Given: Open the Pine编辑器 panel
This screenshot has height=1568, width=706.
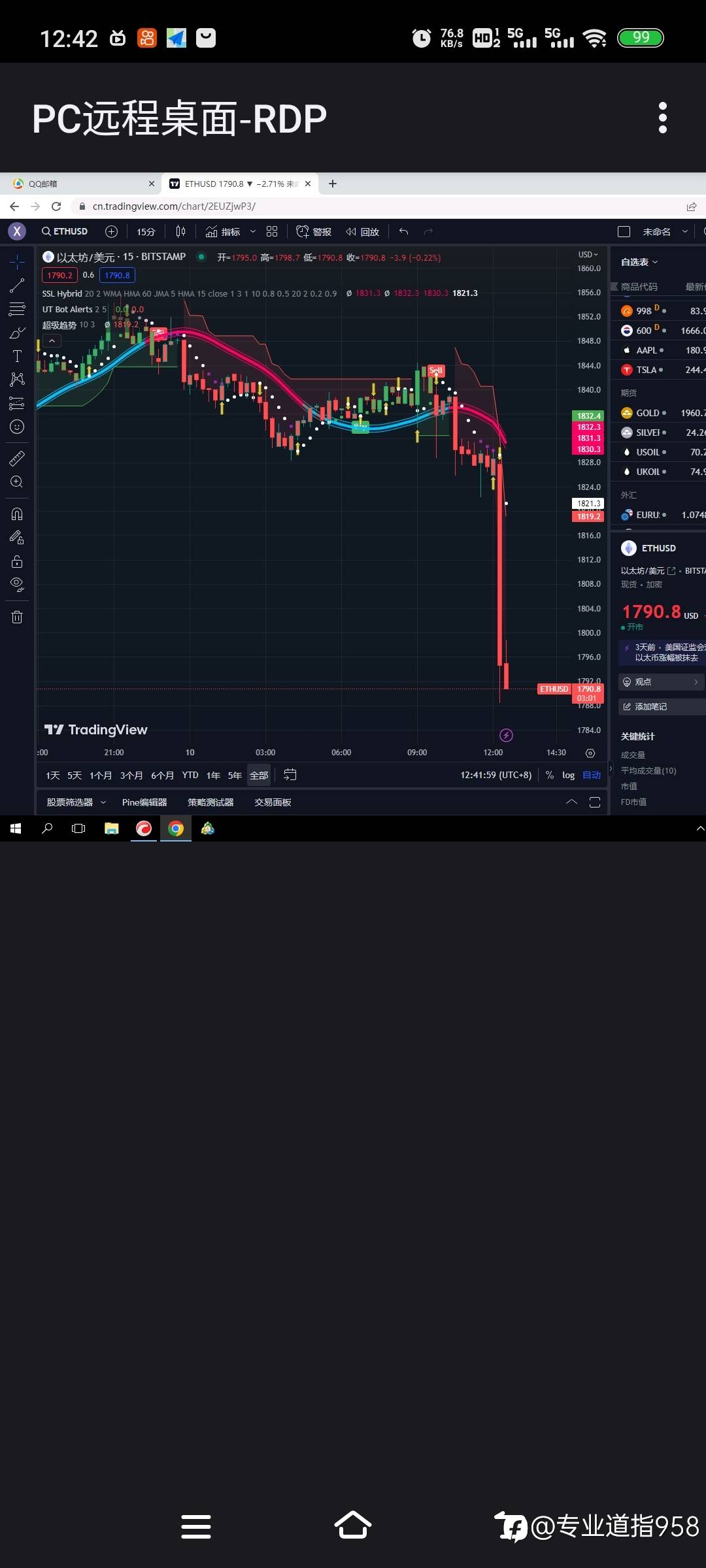Looking at the screenshot, I should (144, 802).
